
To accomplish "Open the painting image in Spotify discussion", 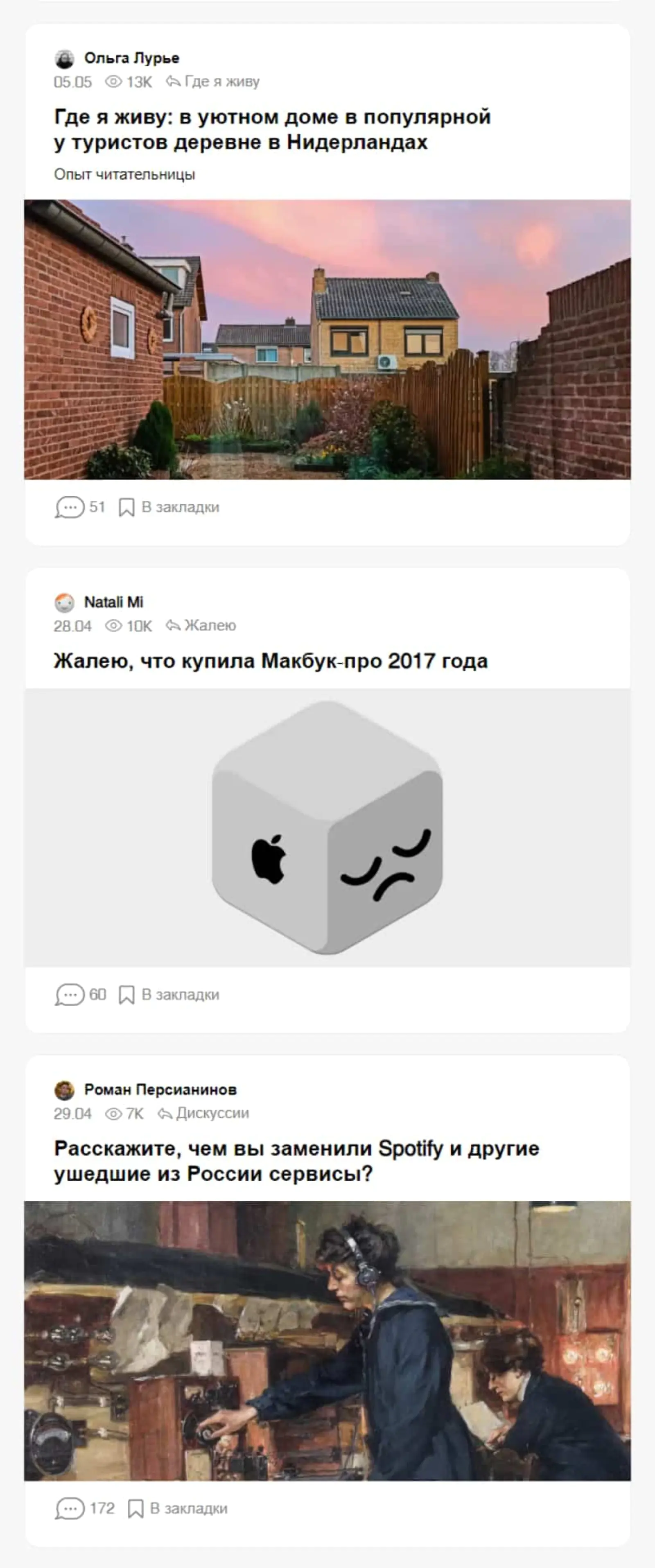I will pos(327,1341).
